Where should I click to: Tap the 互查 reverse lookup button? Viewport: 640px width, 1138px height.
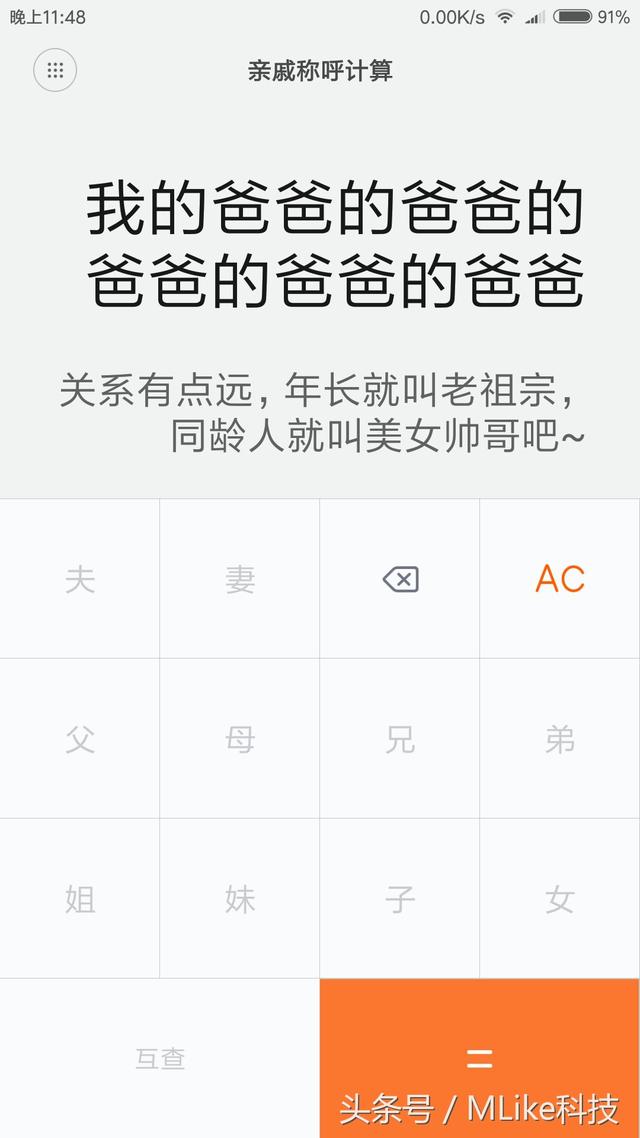click(x=160, y=1058)
